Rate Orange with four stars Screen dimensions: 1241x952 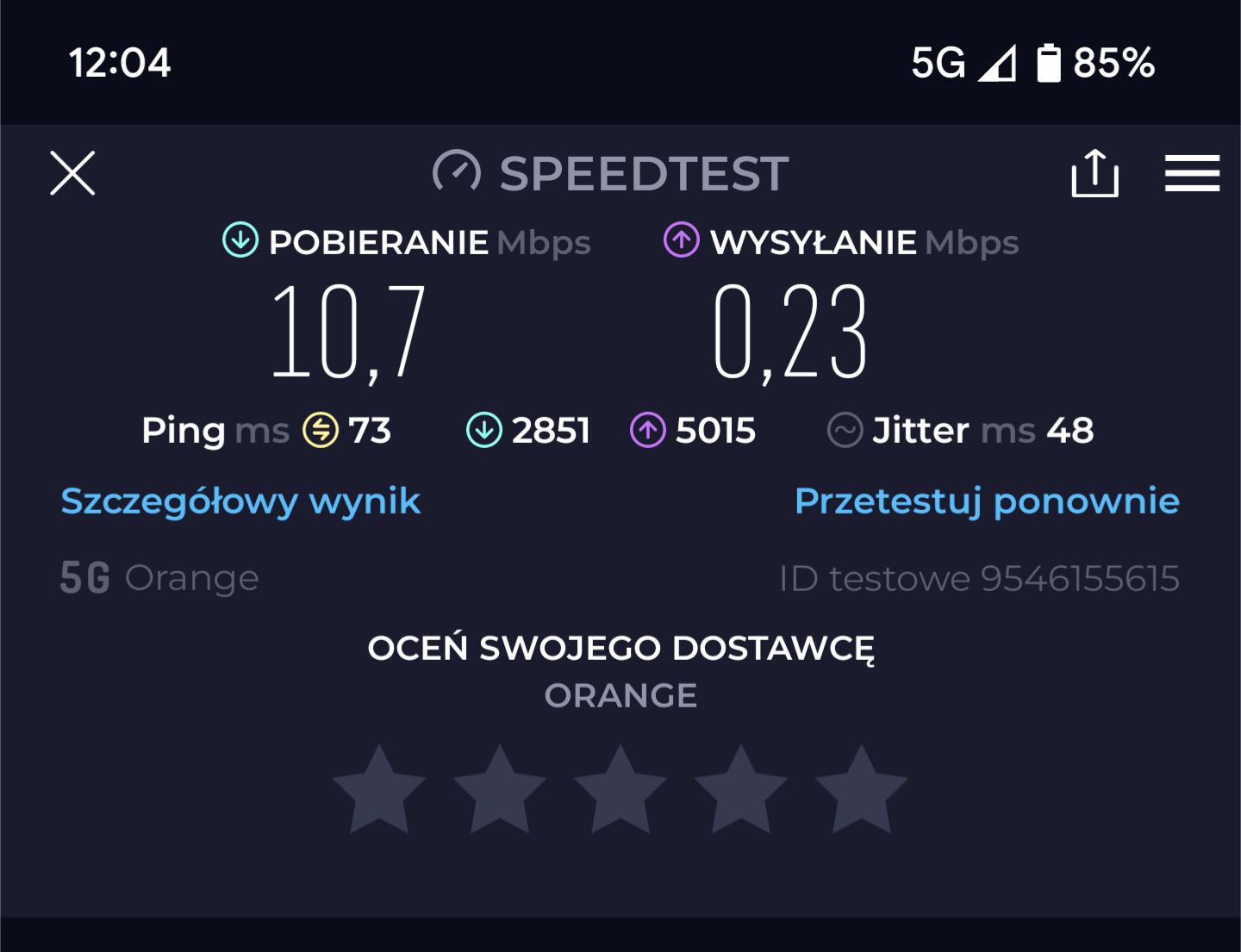(x=741, y=791)
